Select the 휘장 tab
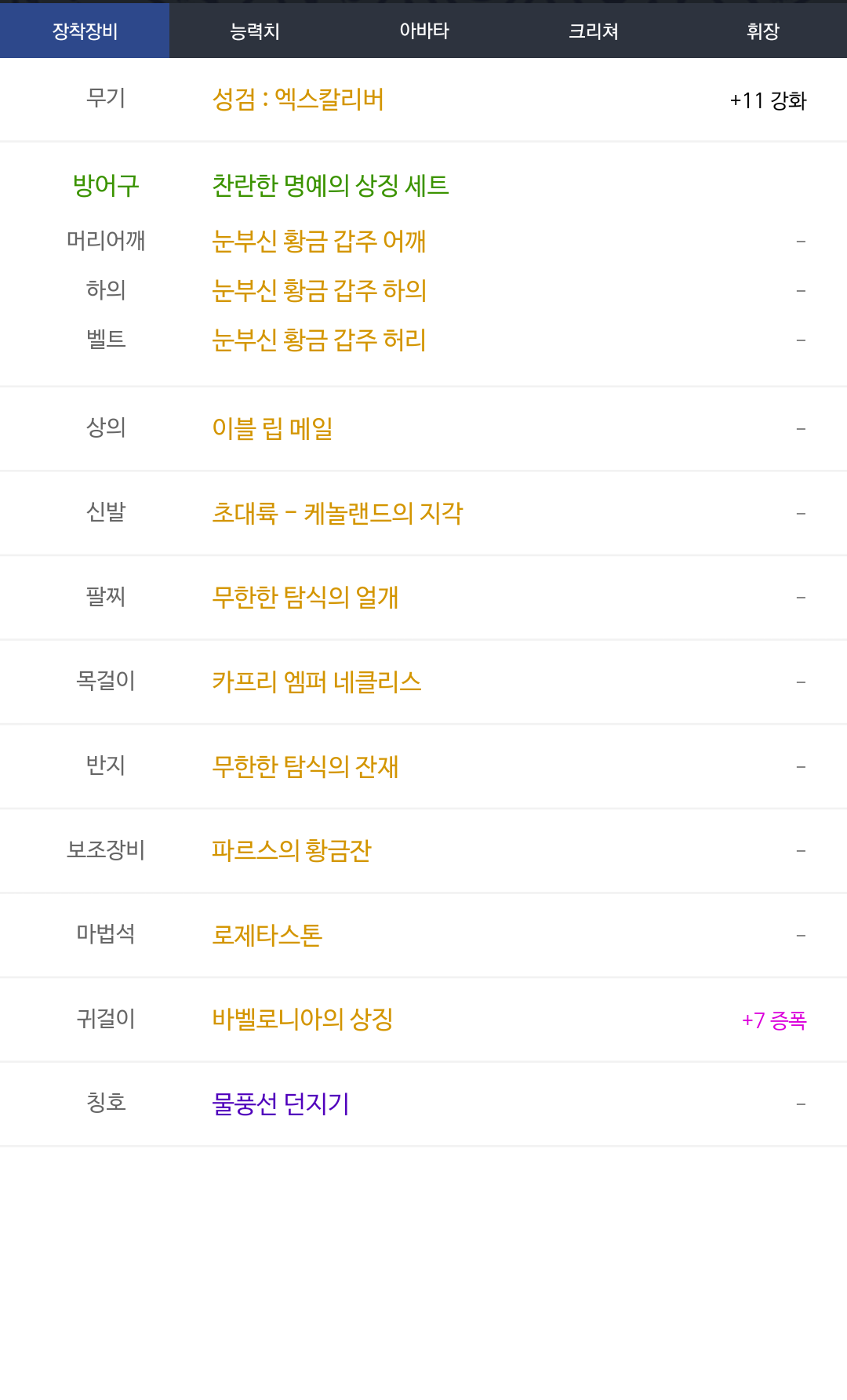Viewport: 847px width, 1400px height. click(762, 31)
